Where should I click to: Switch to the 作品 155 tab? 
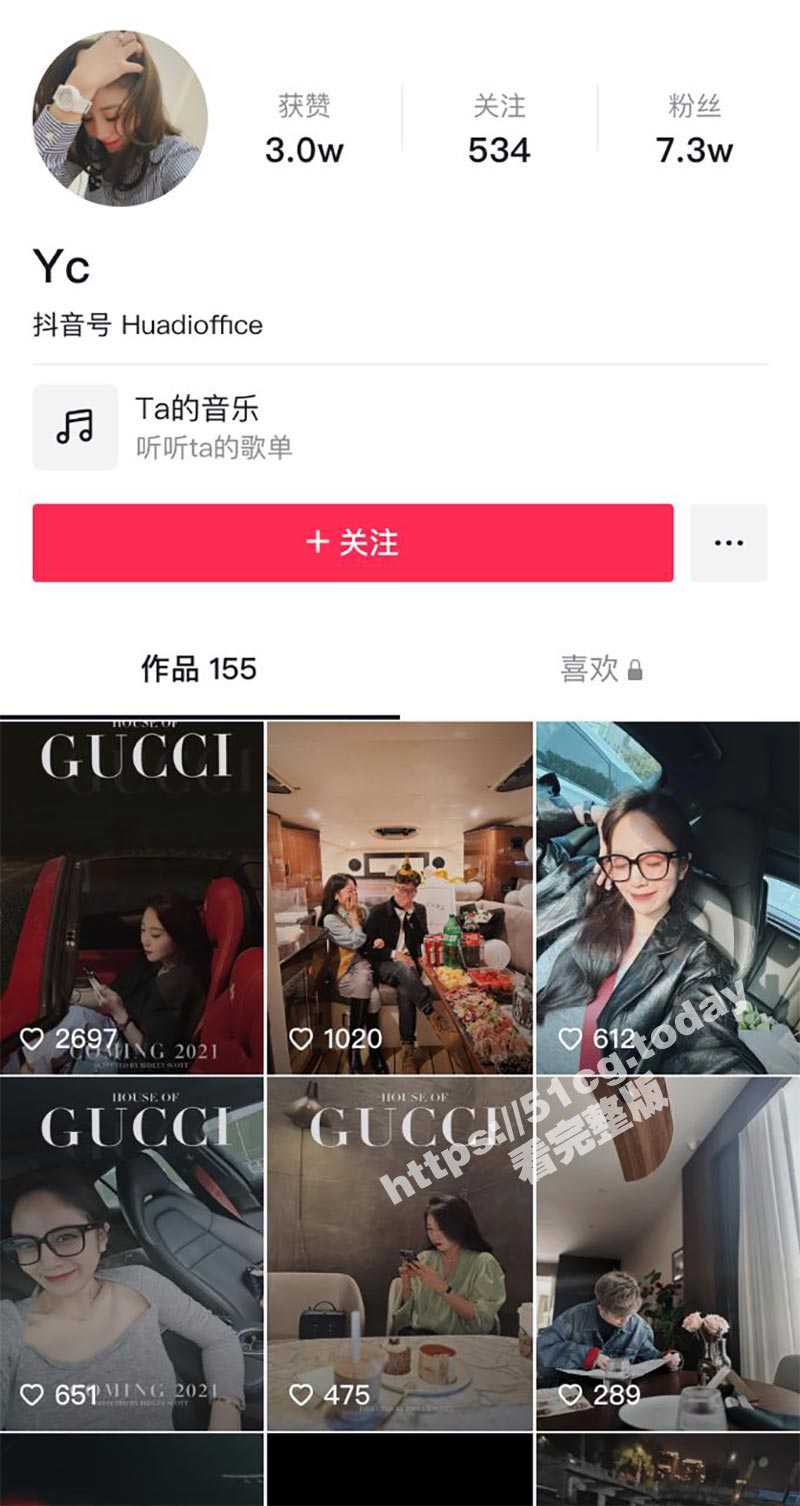pyautogui.click(x=199, y=669)
